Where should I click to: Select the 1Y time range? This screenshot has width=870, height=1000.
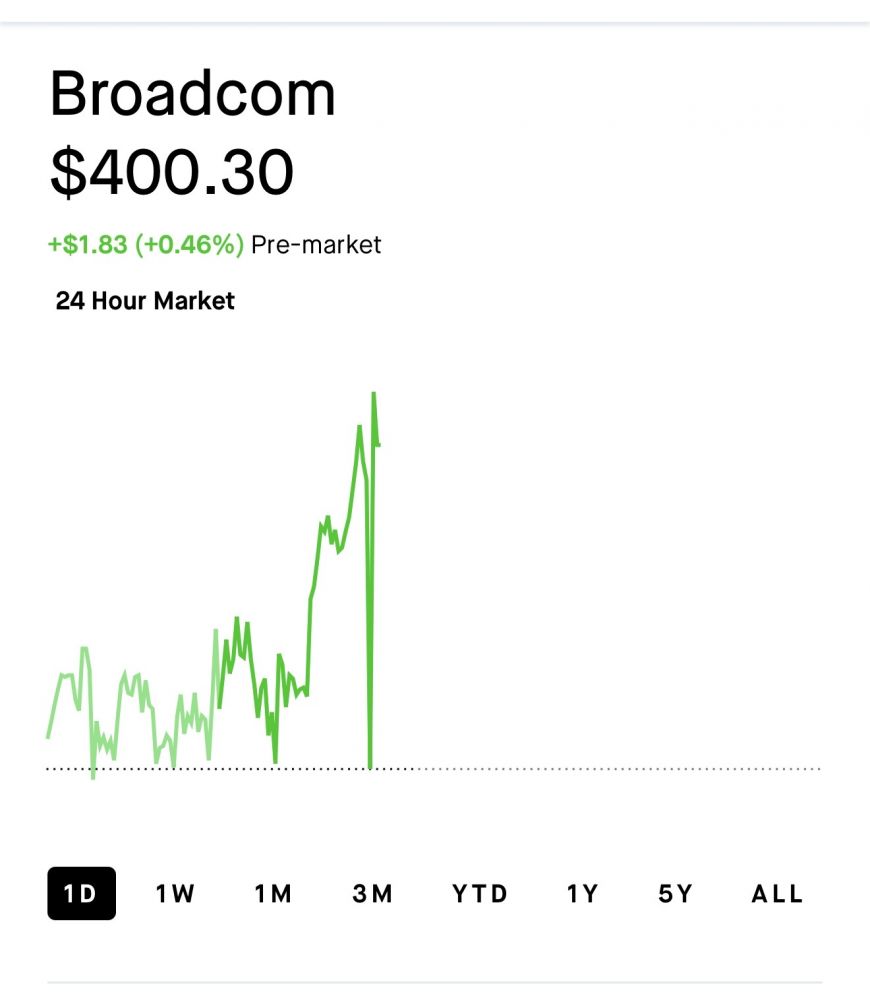pos(582,893)
